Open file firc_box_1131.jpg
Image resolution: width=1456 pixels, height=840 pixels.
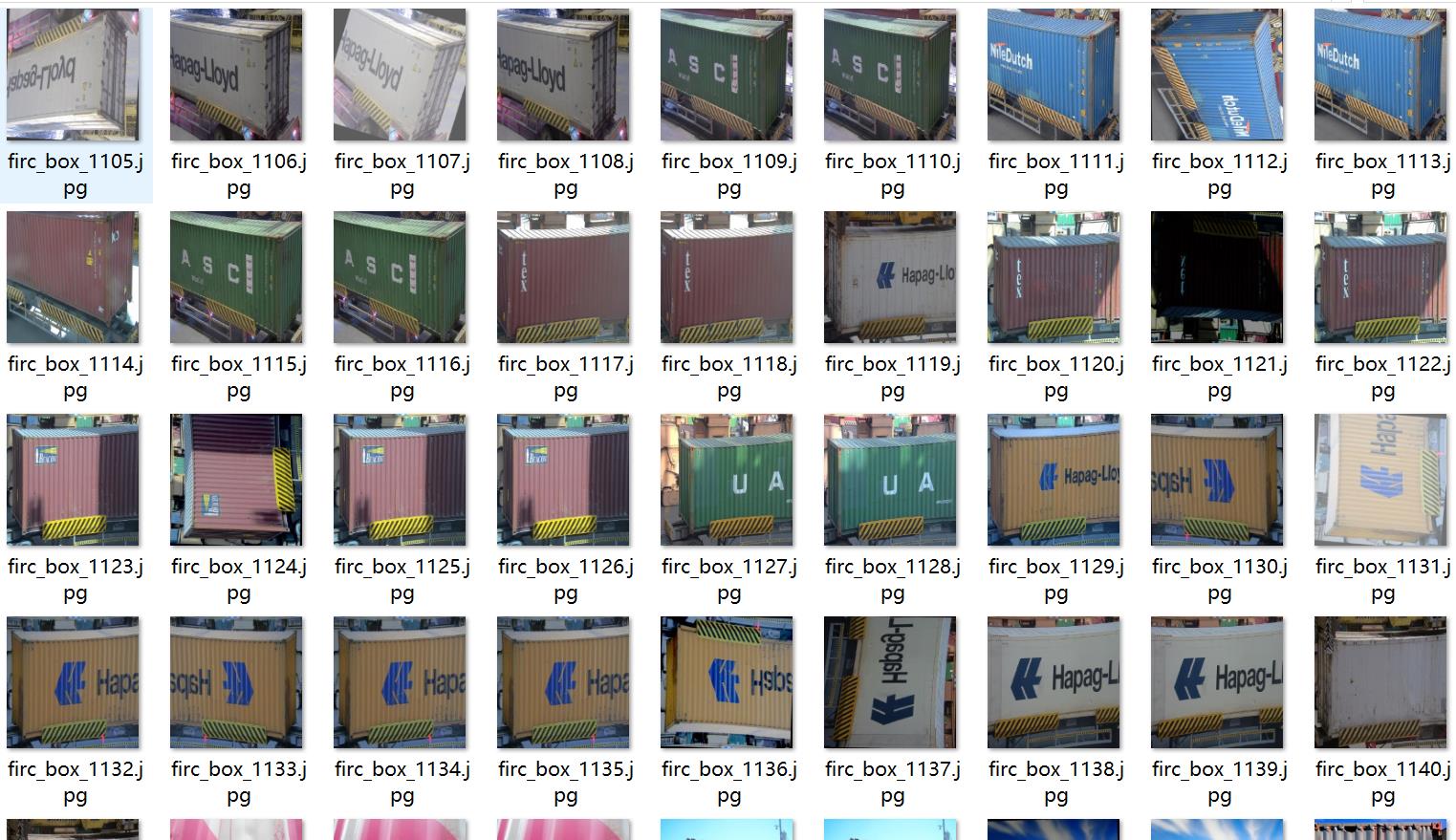point(1380,481)
